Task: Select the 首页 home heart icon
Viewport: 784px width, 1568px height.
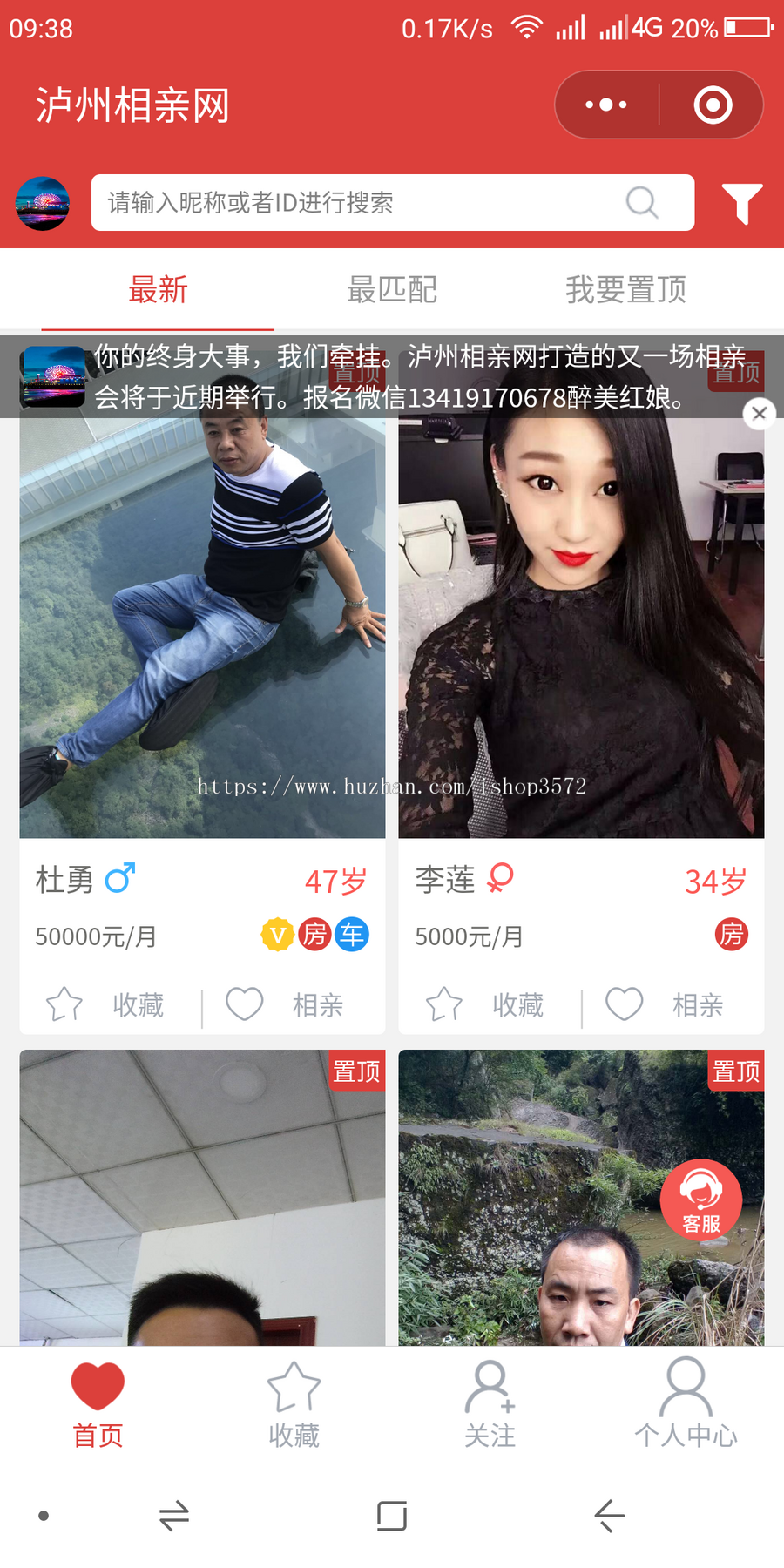Action: tap(97, 1385)
